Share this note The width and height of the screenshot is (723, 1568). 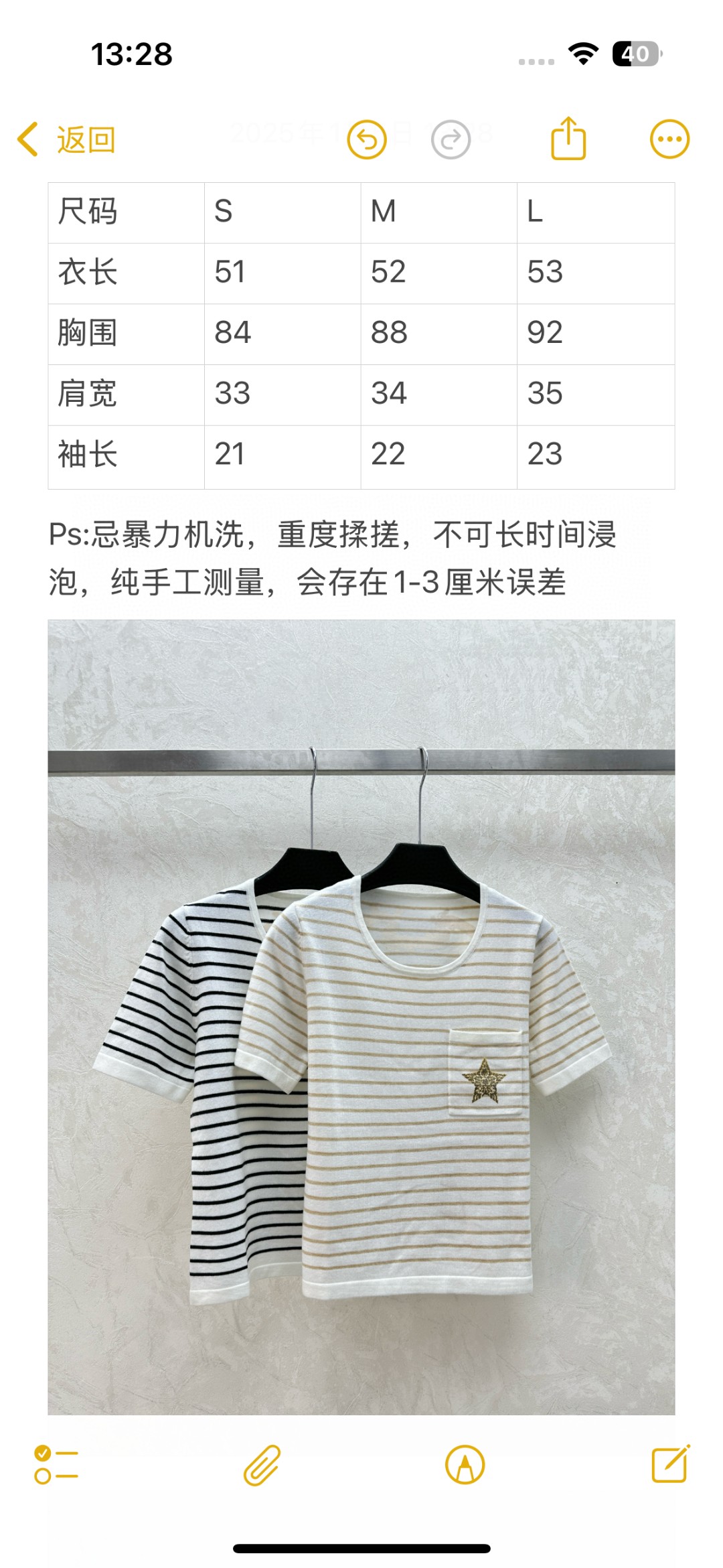[568, 139]
